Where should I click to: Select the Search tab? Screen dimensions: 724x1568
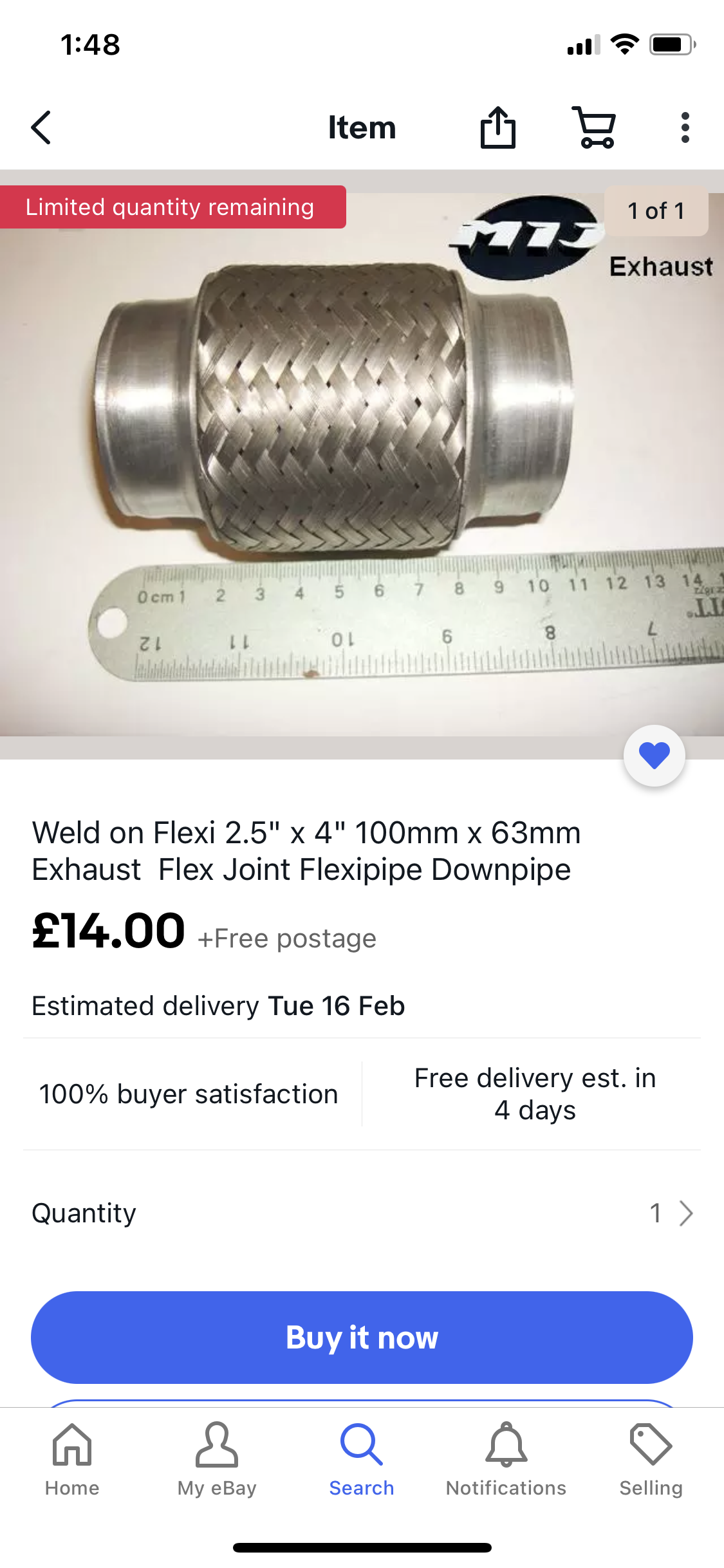[x=362, y=1460]
